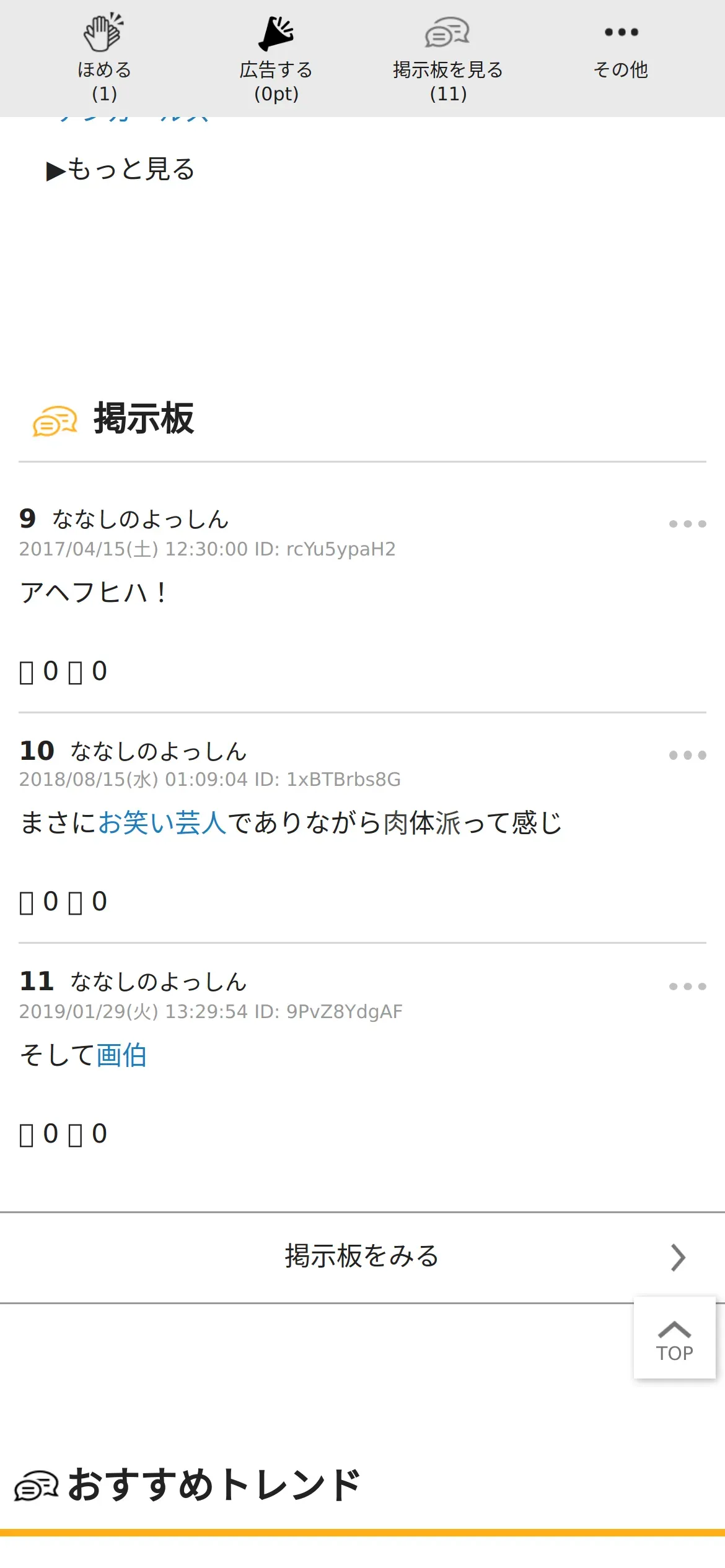This screenshot has width=725, height=1568.
Task: Follow the お笑い芸人 link in comment 10
Action: 162,823
